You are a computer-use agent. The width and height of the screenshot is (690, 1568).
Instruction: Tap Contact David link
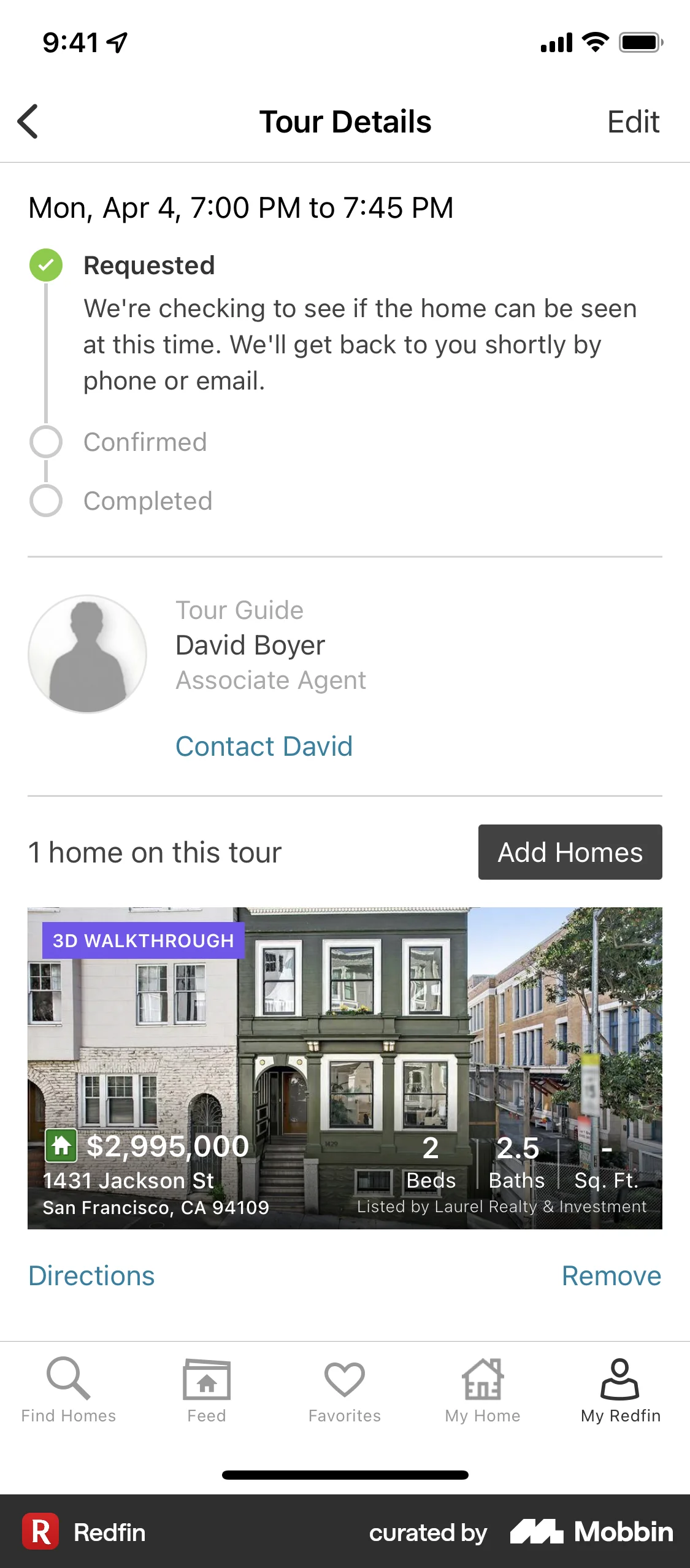[264, 746]
